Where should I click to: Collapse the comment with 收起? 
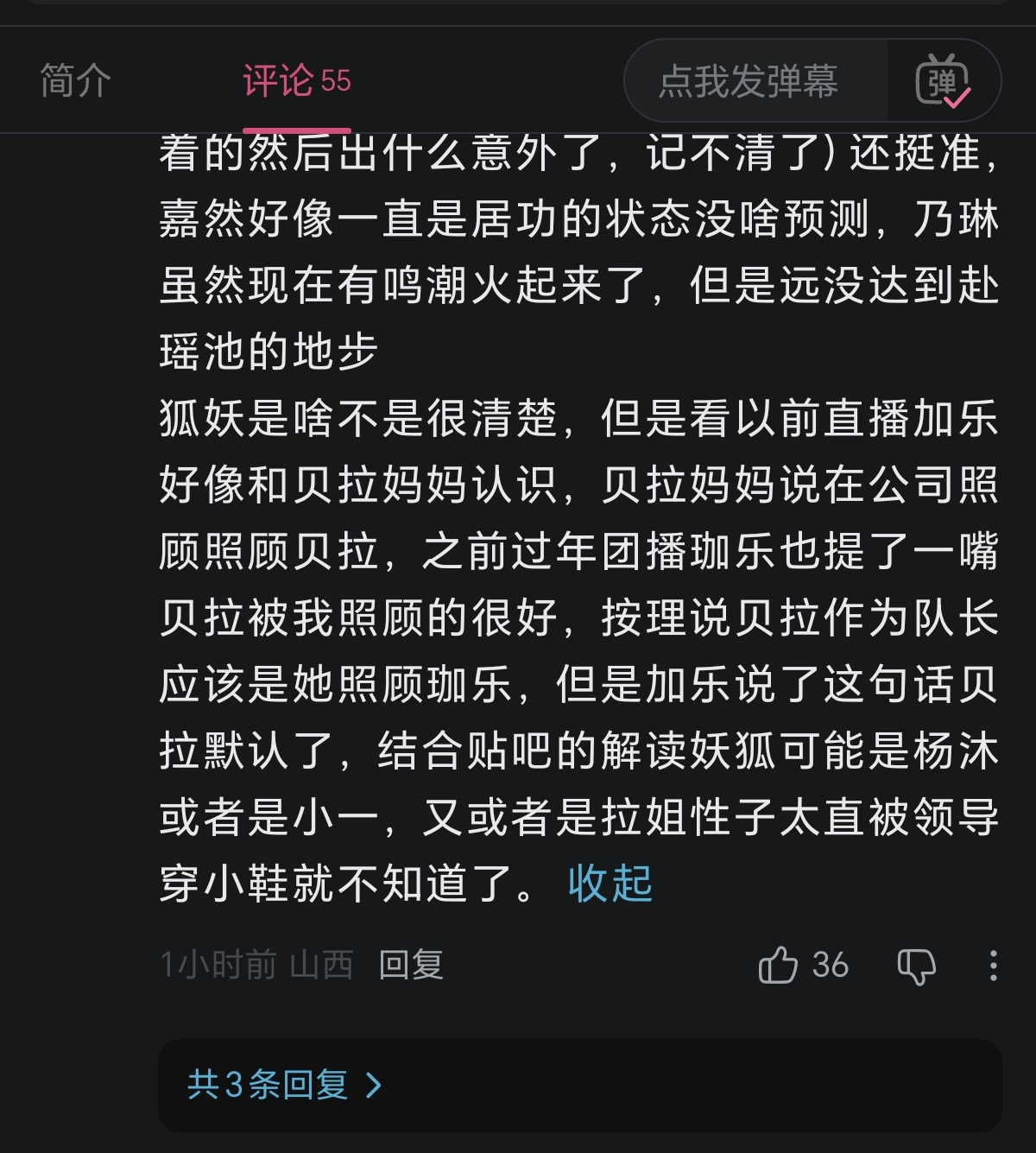610,883
